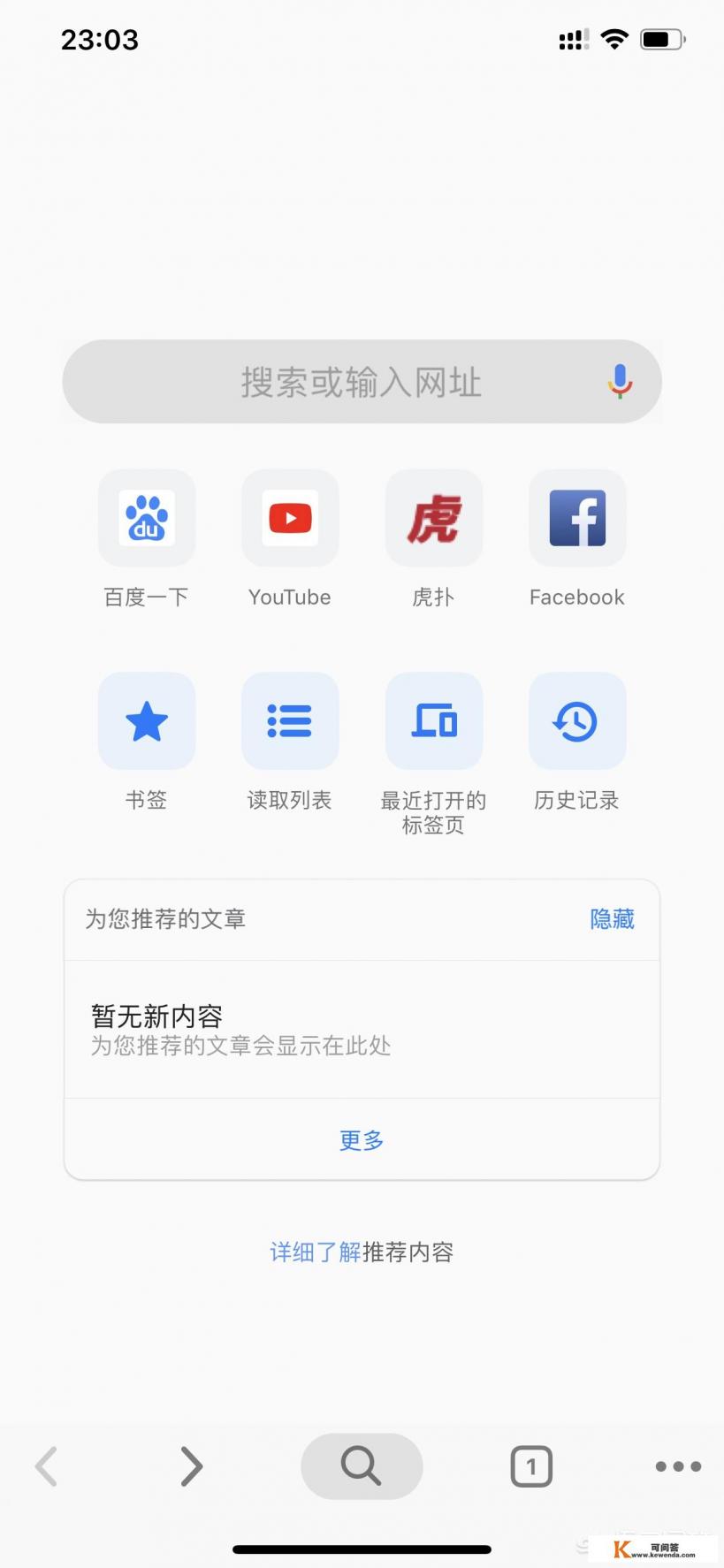
Task: Open the tab switcher
Action: tap(531, 1466)
